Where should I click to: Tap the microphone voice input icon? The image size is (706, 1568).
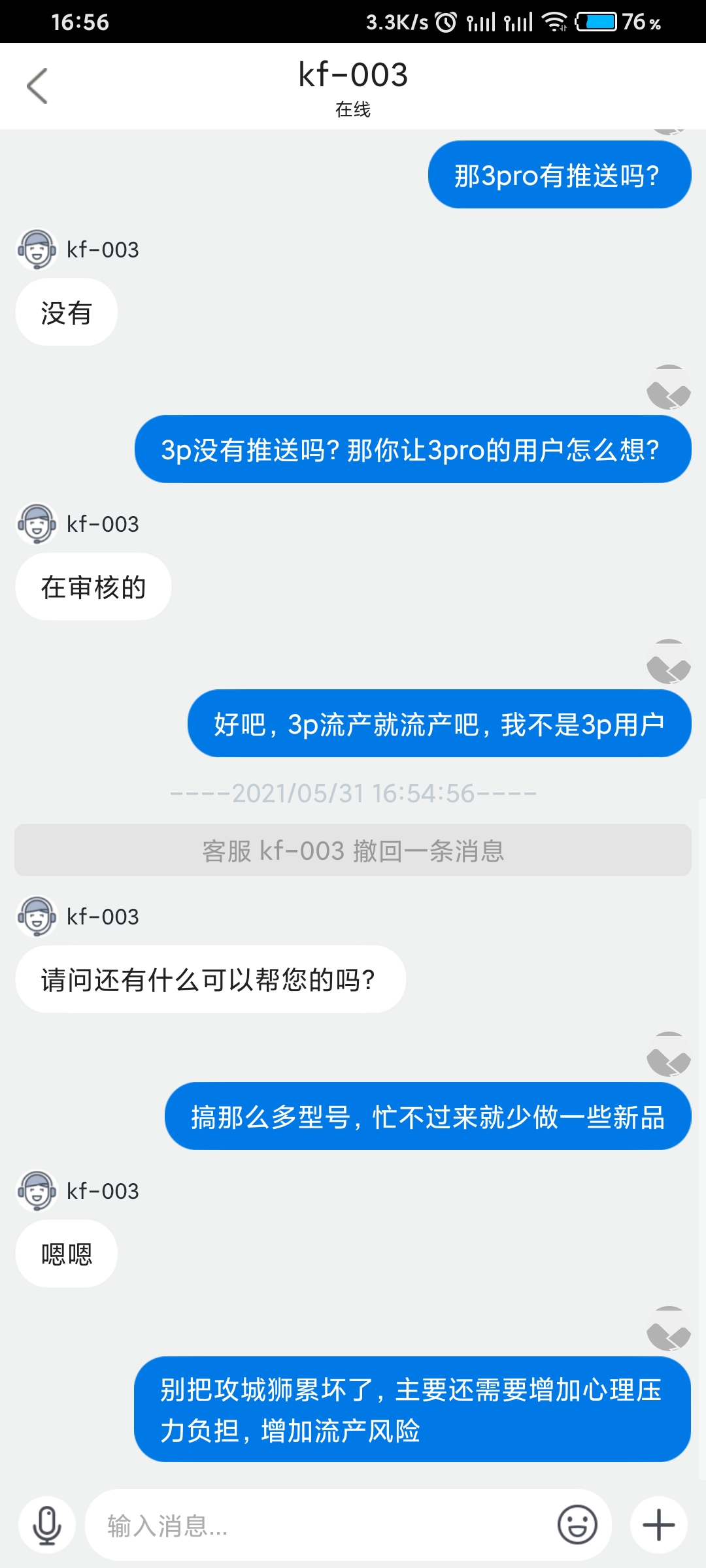(x=47, y=1526)
